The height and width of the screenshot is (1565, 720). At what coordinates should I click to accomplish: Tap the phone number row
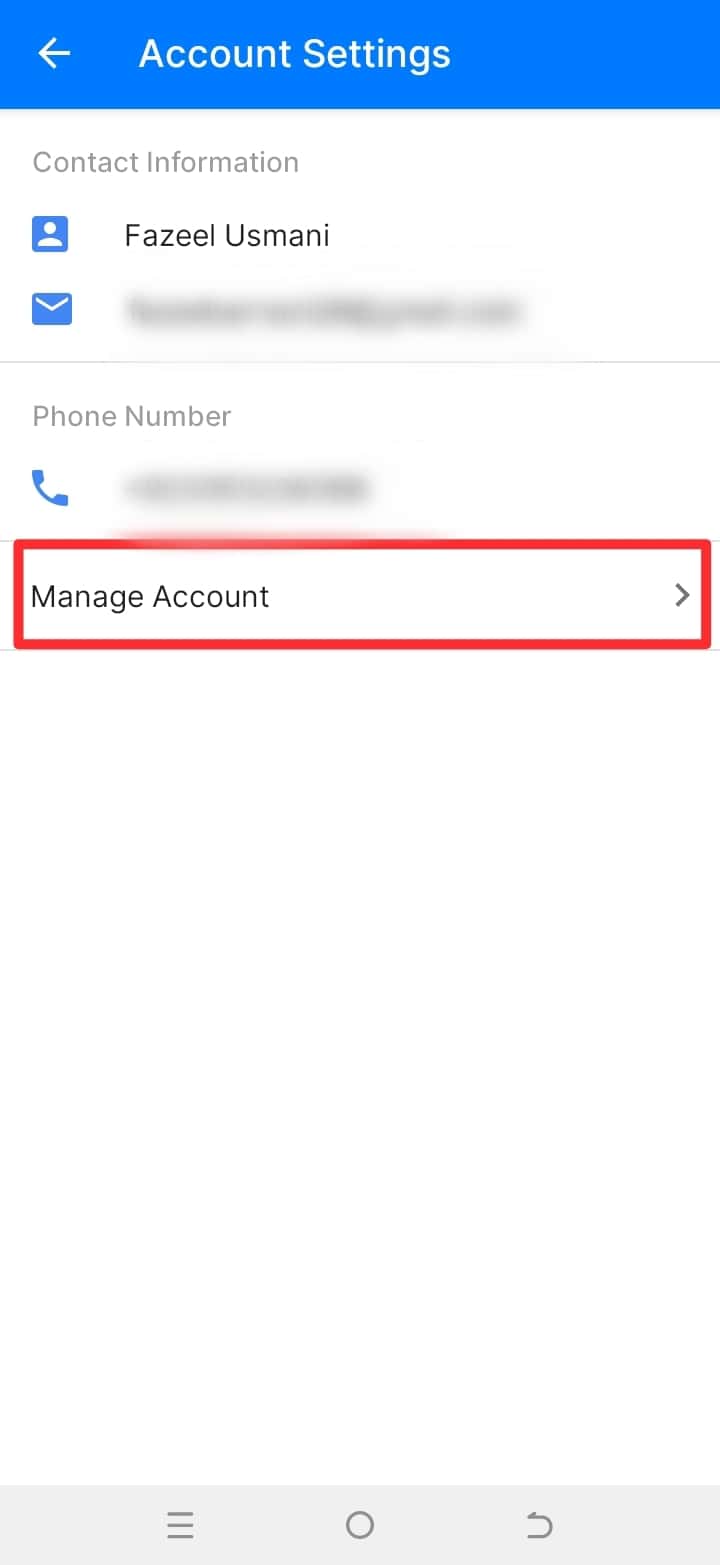360,488
